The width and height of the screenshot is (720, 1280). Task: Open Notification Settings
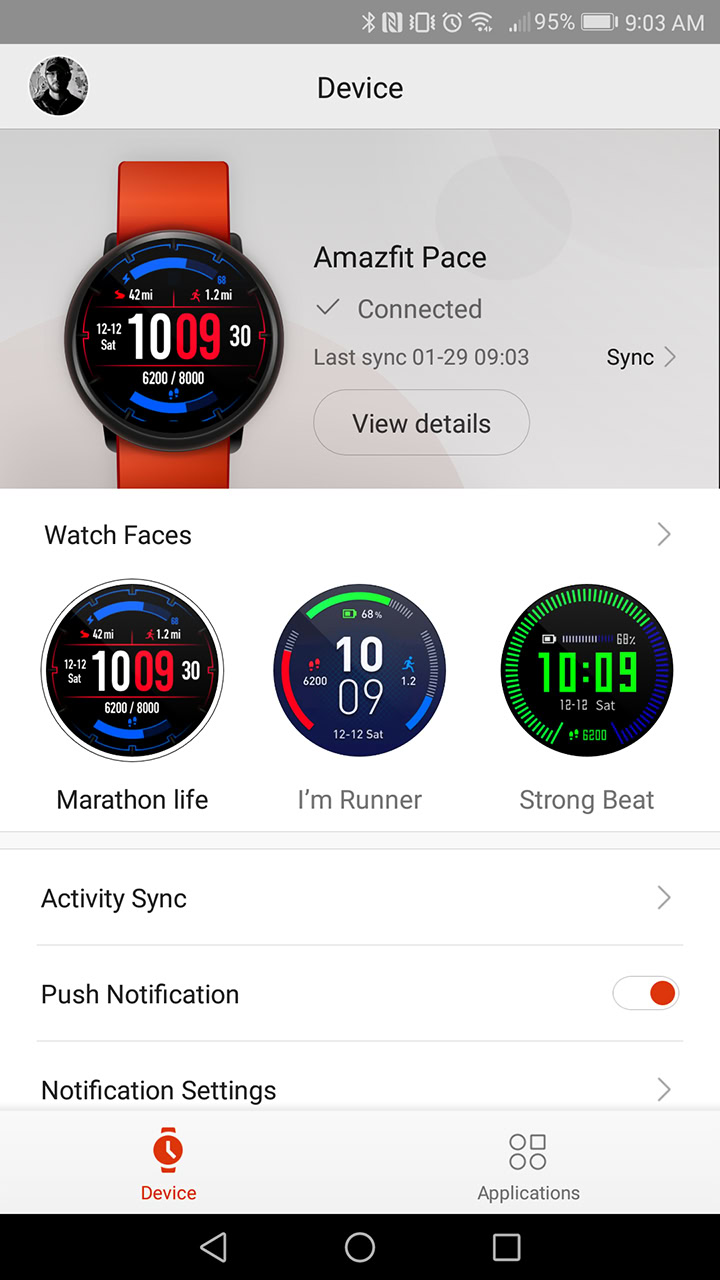coord(360,1088)
